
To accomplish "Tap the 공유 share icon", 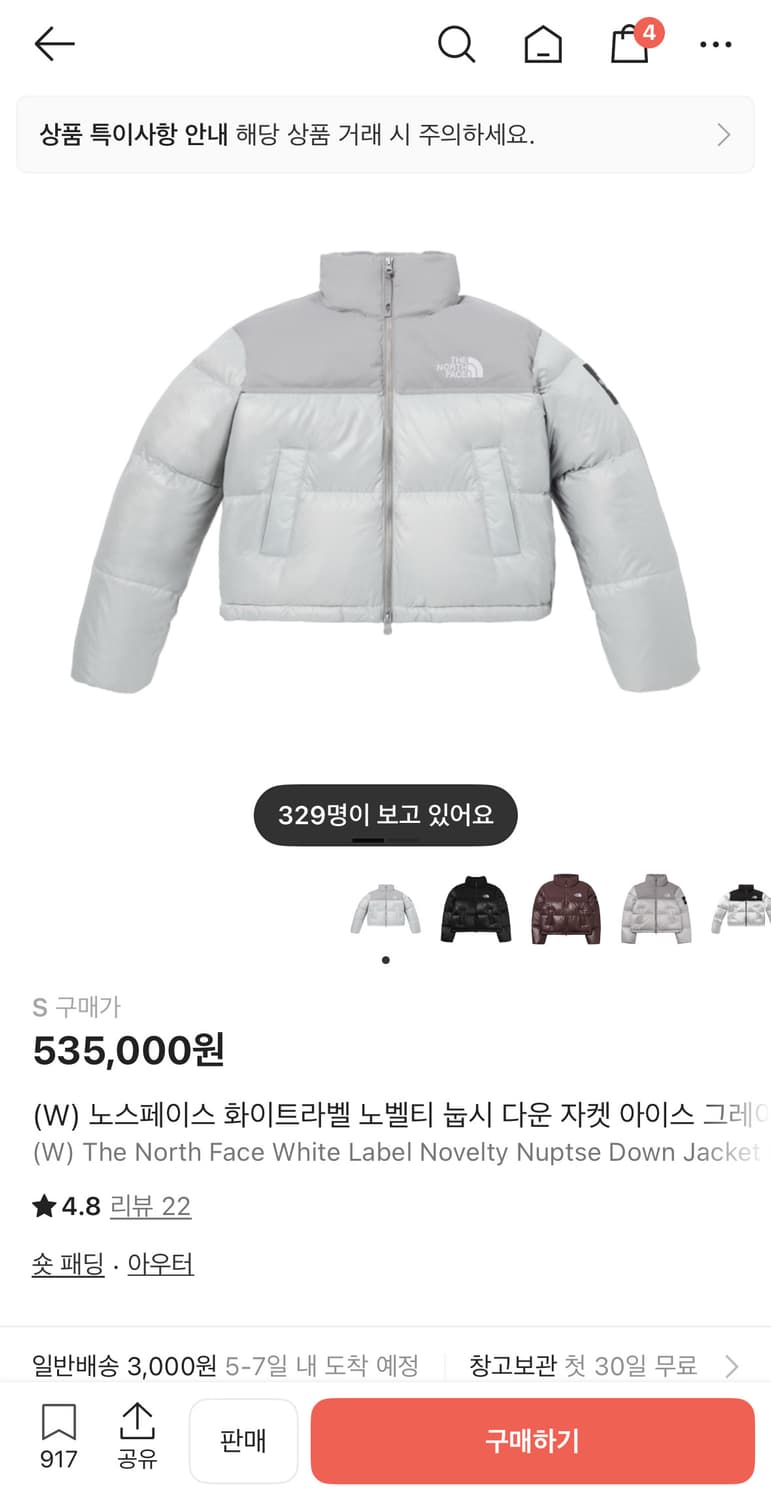I will 138,1422.
